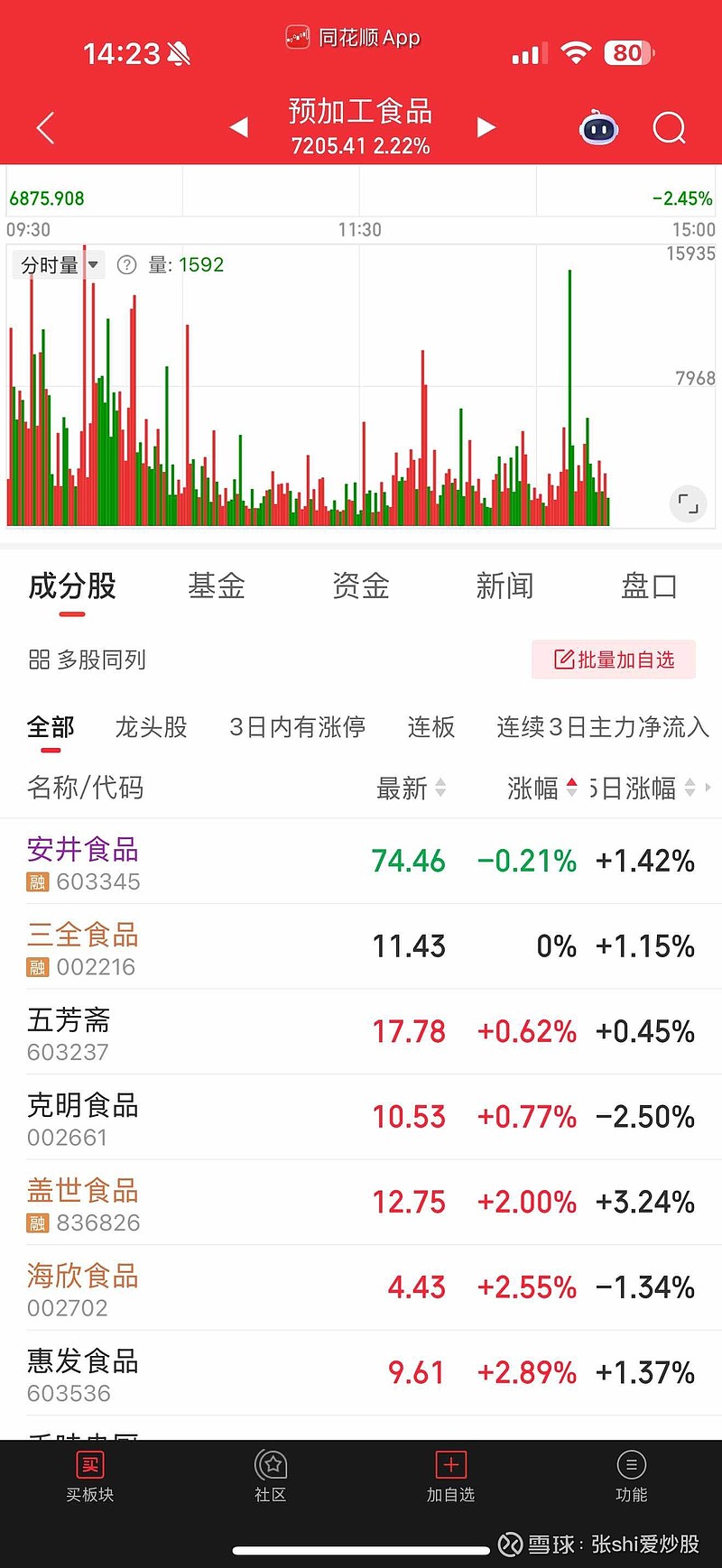Screen dimensions: 722x1568
Task: Filter by 3日内有涨停
Action: tap(298, 727)
